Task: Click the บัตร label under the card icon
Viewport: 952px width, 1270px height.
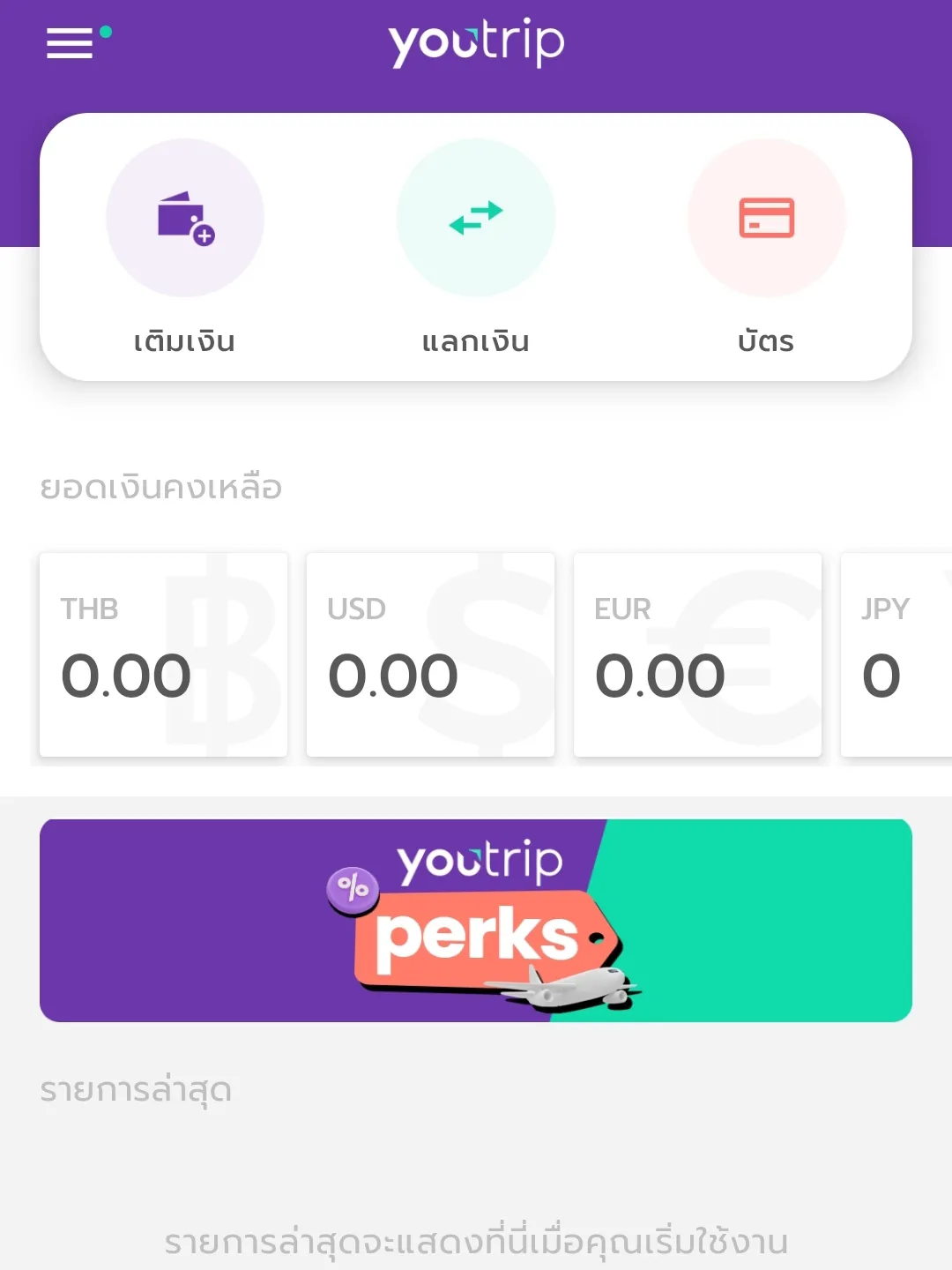Action: point(766,340)
